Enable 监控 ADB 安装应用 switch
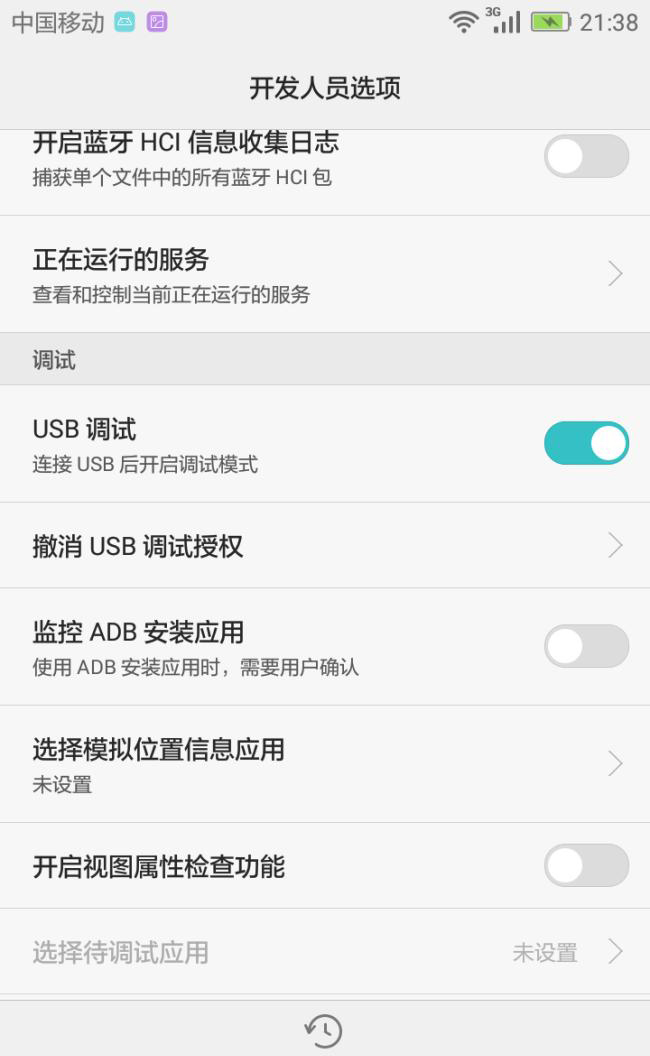The width and height of the screenshot is (650, 1056). (586, 646)
